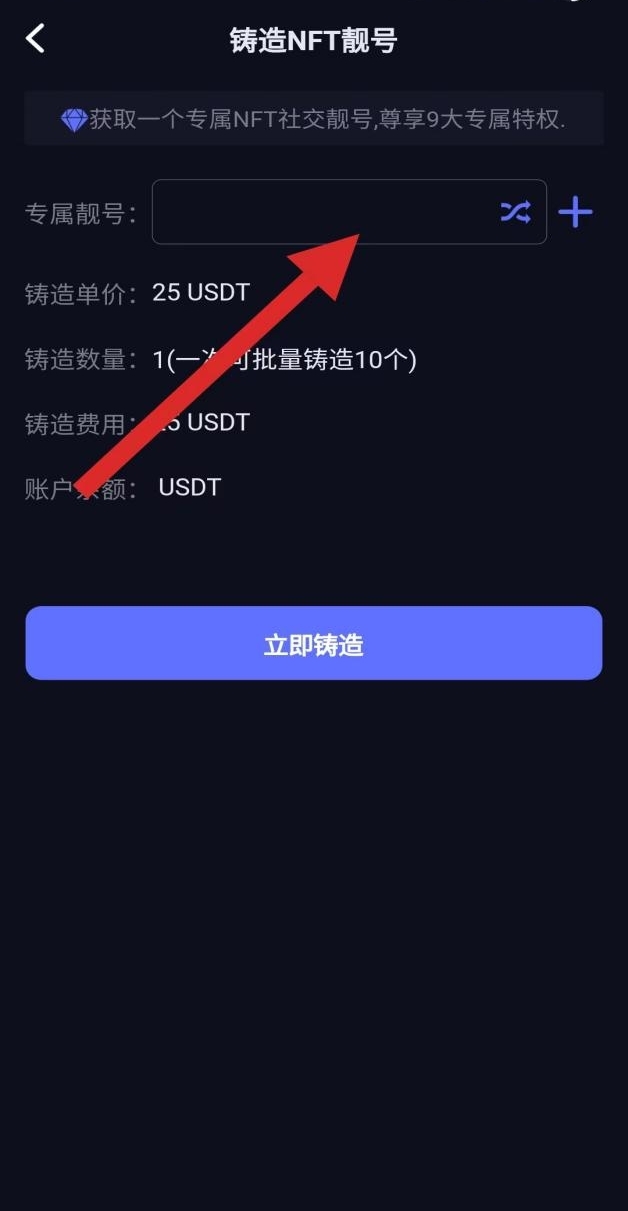This screenshot has height=1211, width=628.
Task: Add another 靓号 with the plus icon
Action: pyautogui.click(x=575, y=212)
